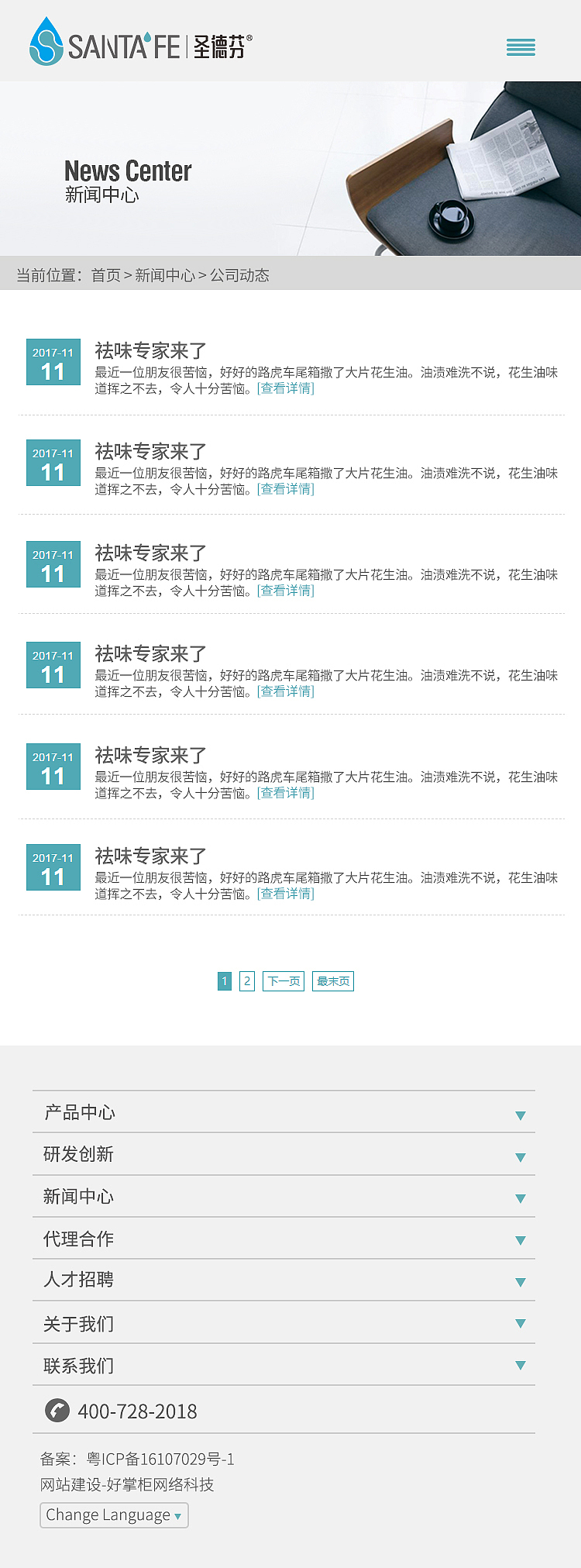Go to 首页 via the breadcrumb
Screen dimensions: 581x1568
pos(103,275)
